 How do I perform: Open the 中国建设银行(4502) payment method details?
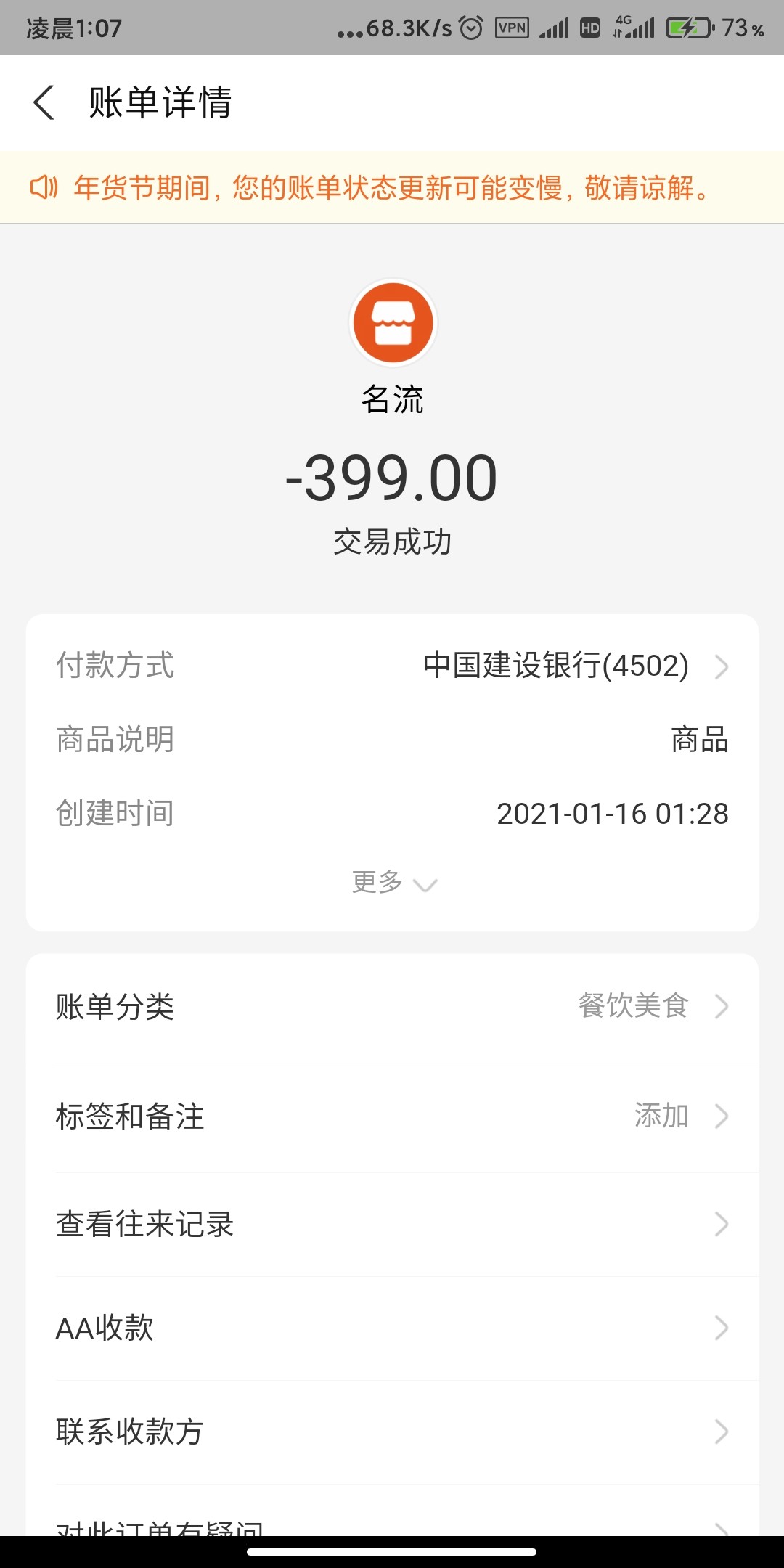555,668
